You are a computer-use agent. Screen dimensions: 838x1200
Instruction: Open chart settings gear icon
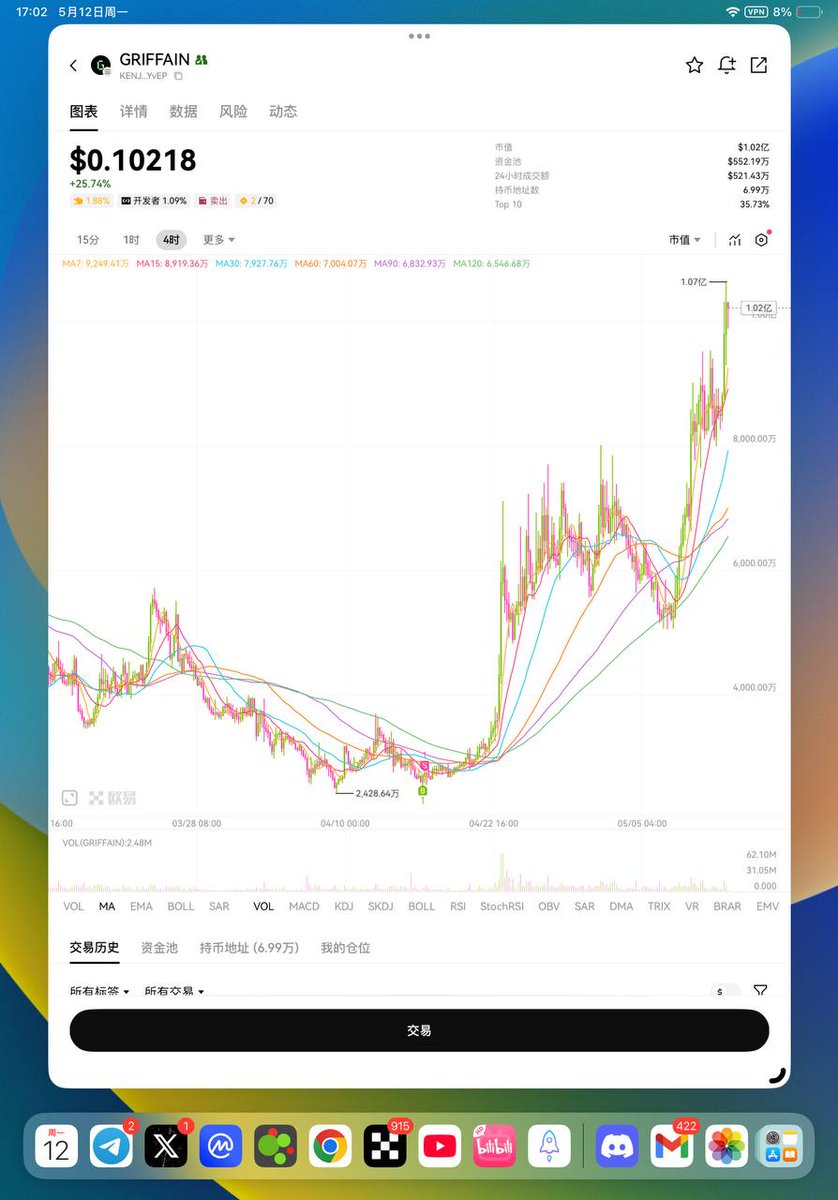point(762,240)
